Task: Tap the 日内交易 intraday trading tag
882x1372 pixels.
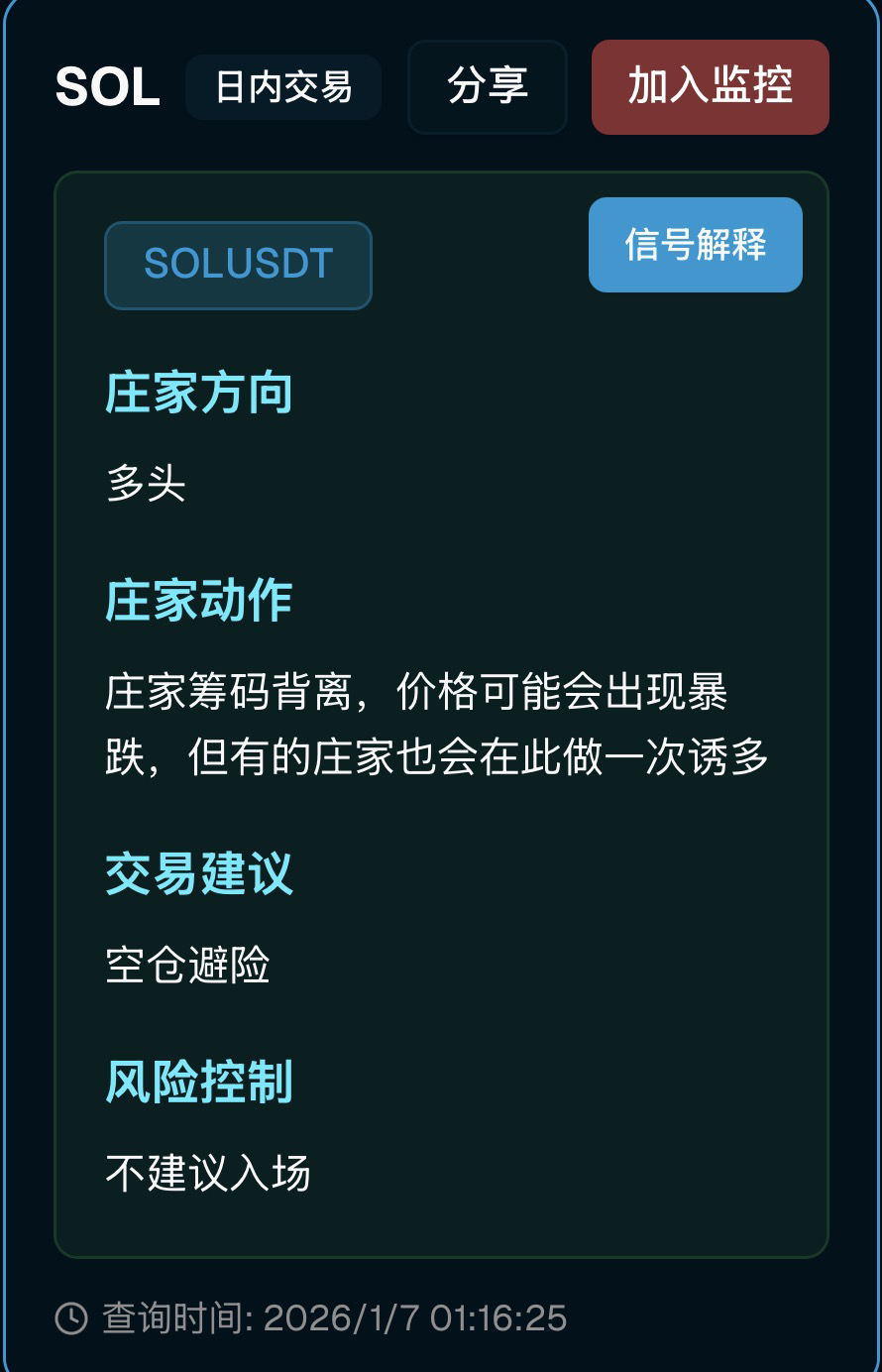Action: click(x=283, y=87)
